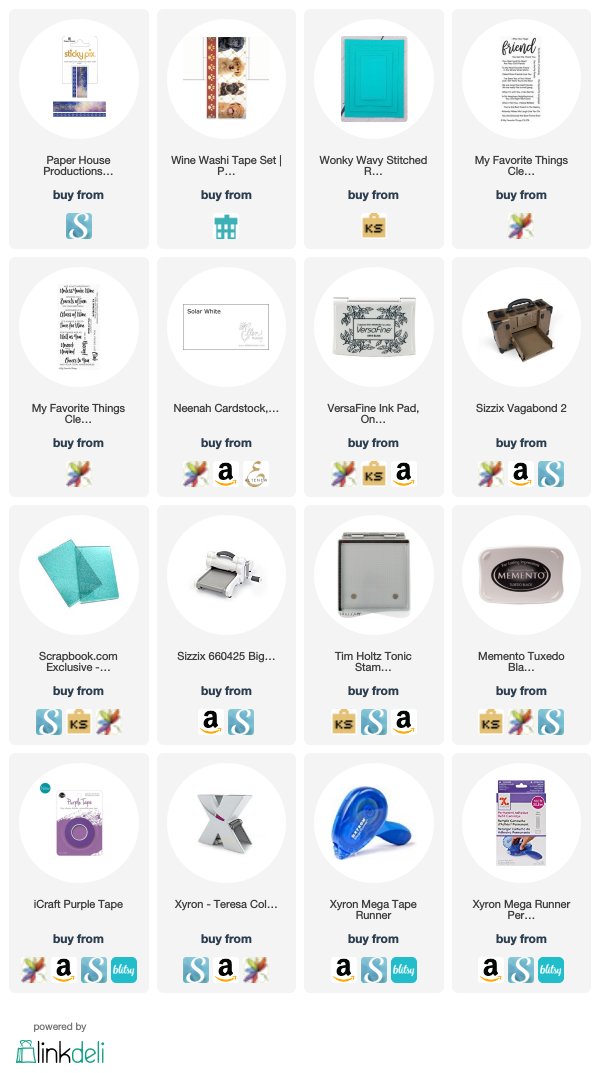This screenshot has height=1073, width=600.
Task: Buy Wonky Wavy Stitched from KS store
Action: [374, 226]
